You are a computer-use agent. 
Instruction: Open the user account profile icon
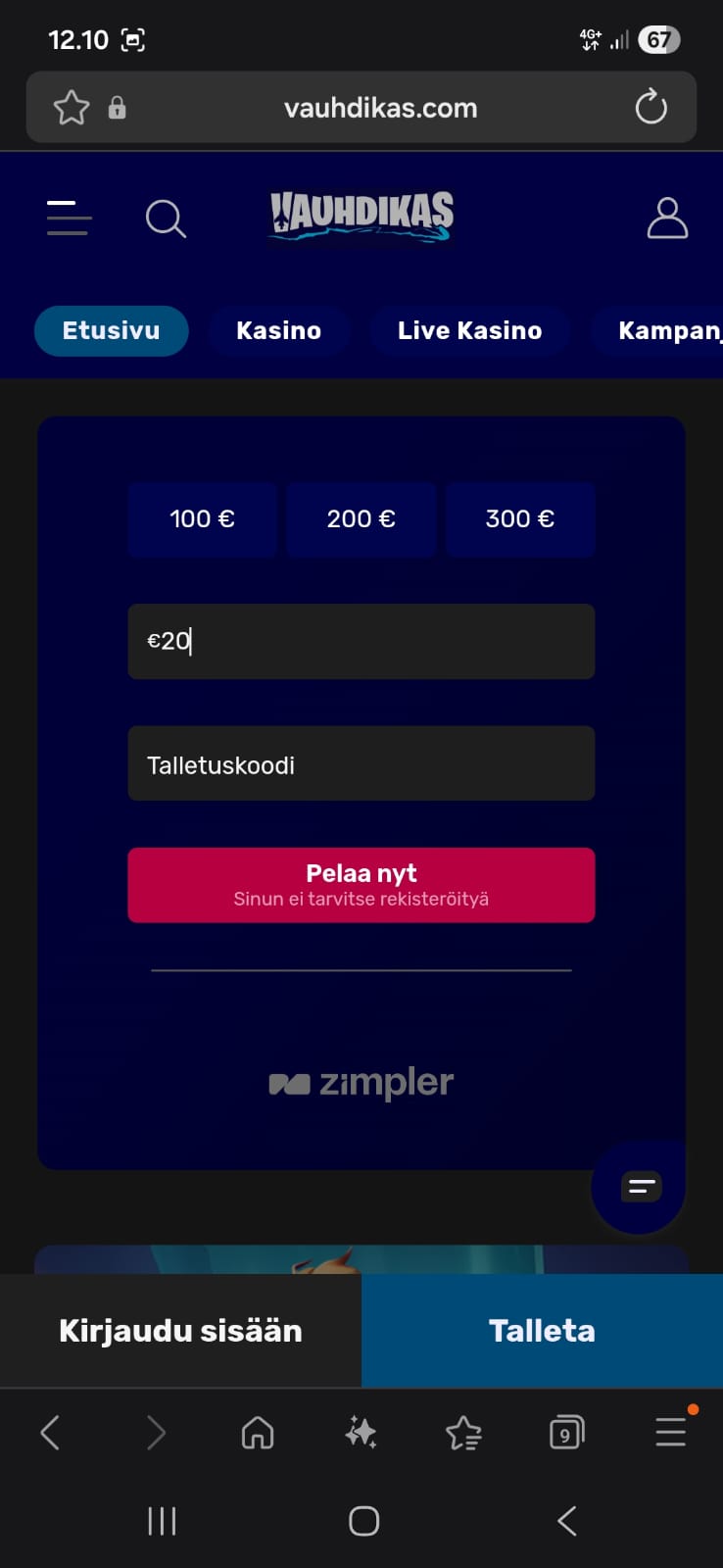(667, 219)
